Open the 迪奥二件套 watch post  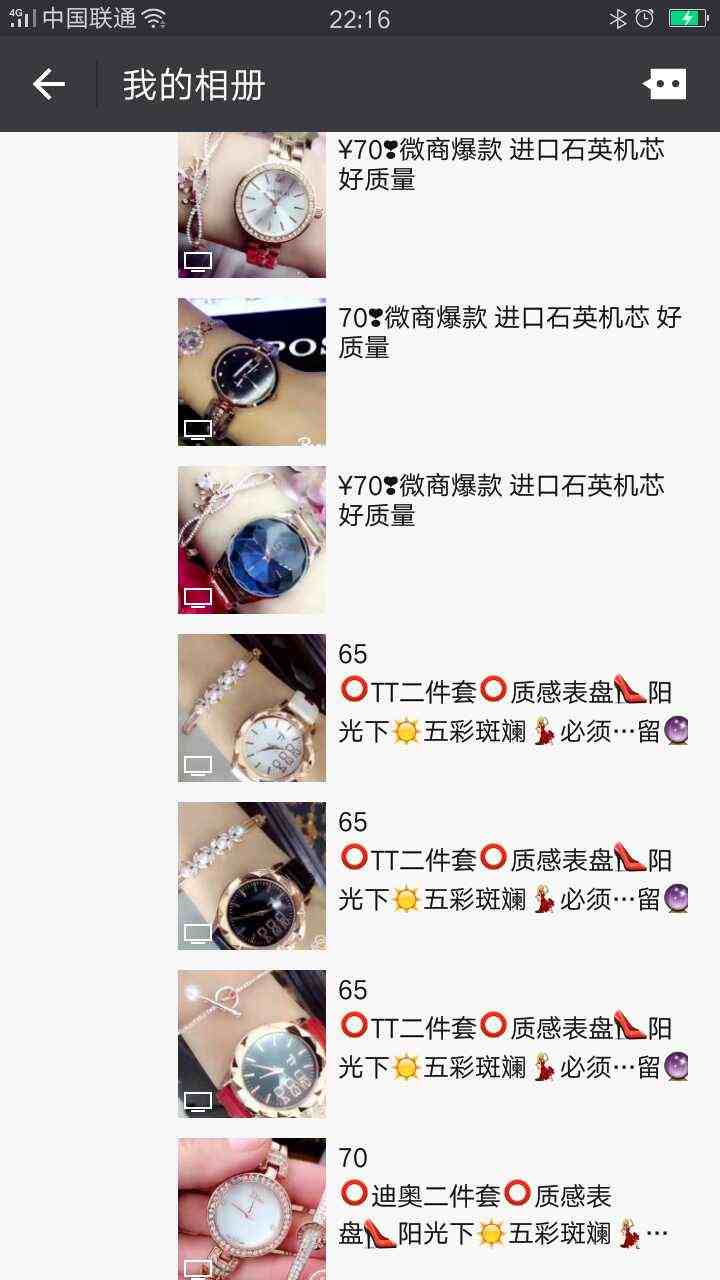(x=252, y=1208)
